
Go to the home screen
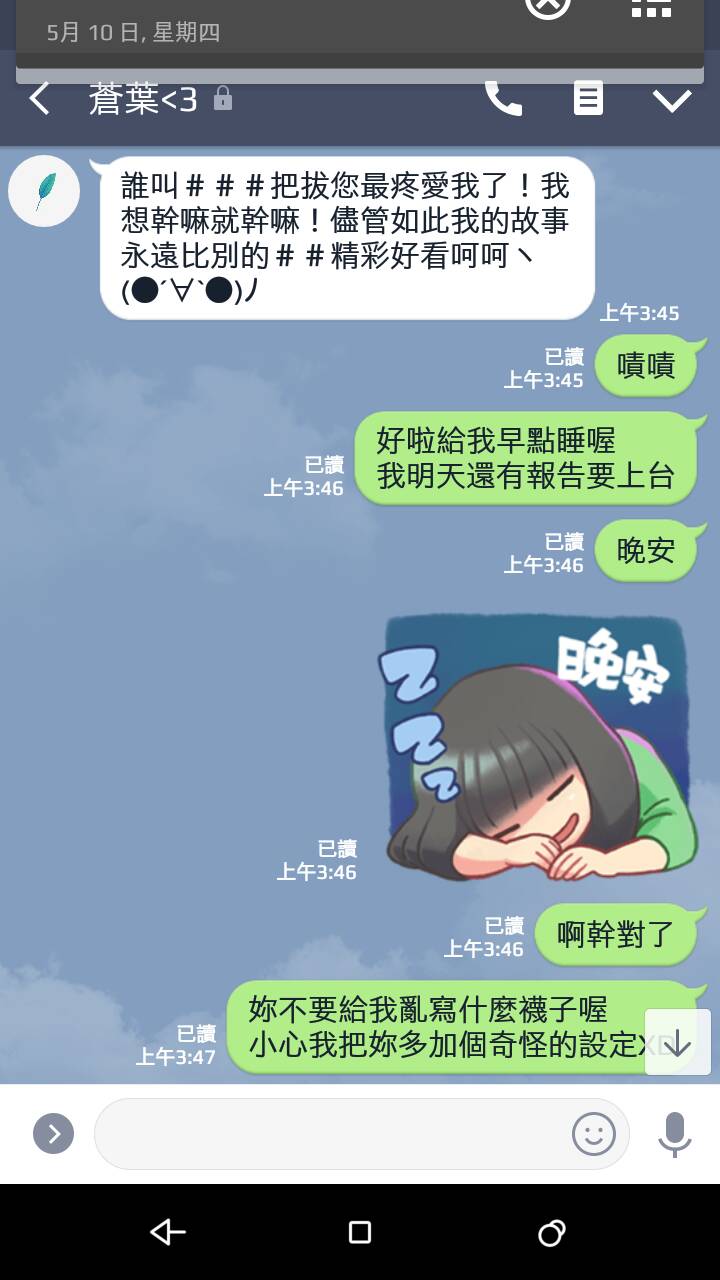[x=360, y=1232]
